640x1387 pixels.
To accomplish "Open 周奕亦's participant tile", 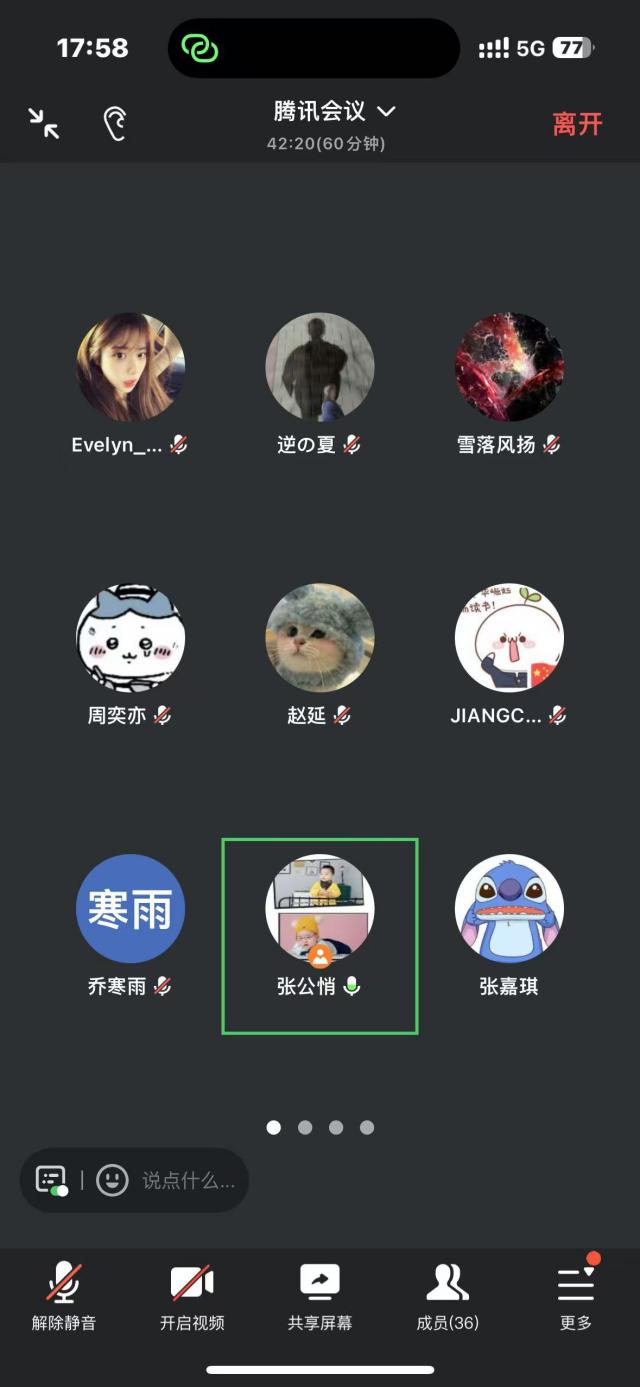I will coord(130,638).
